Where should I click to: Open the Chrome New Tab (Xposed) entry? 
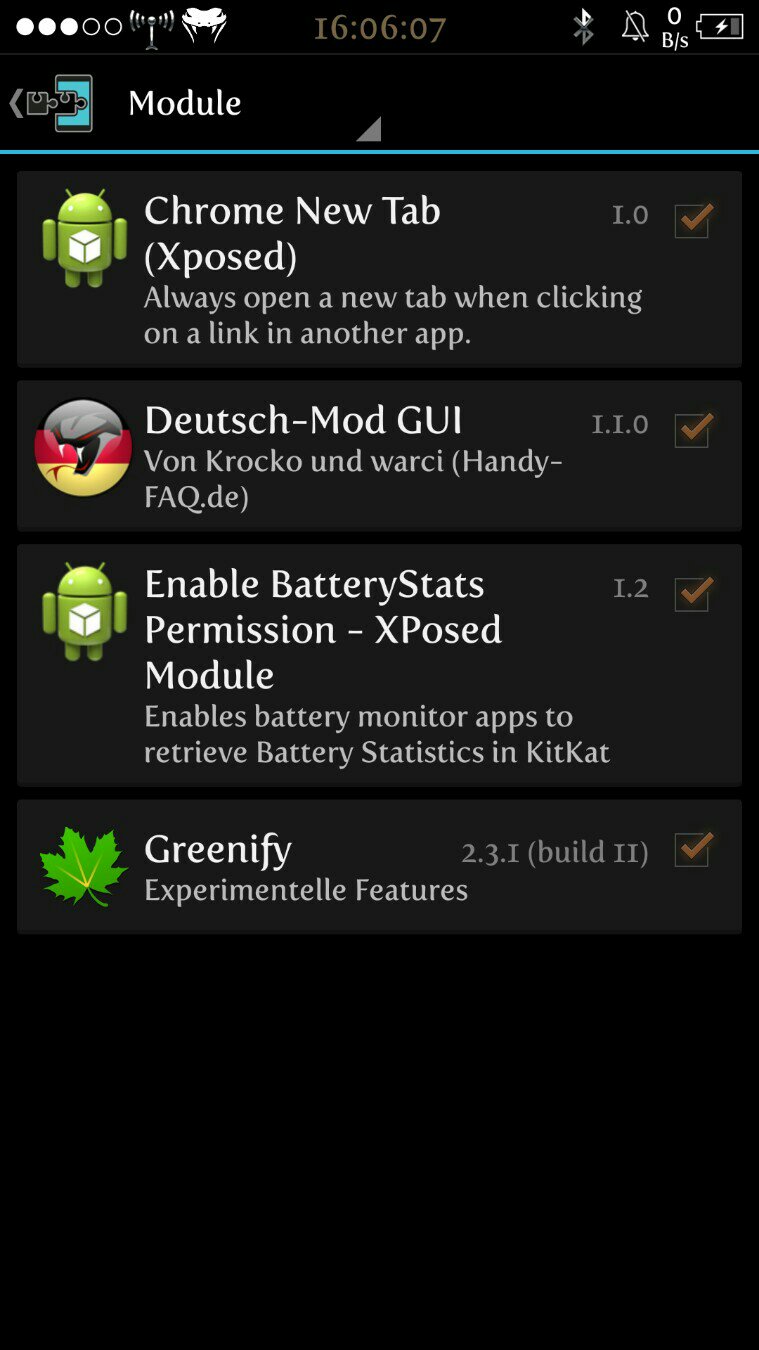[x=379, y=269]
